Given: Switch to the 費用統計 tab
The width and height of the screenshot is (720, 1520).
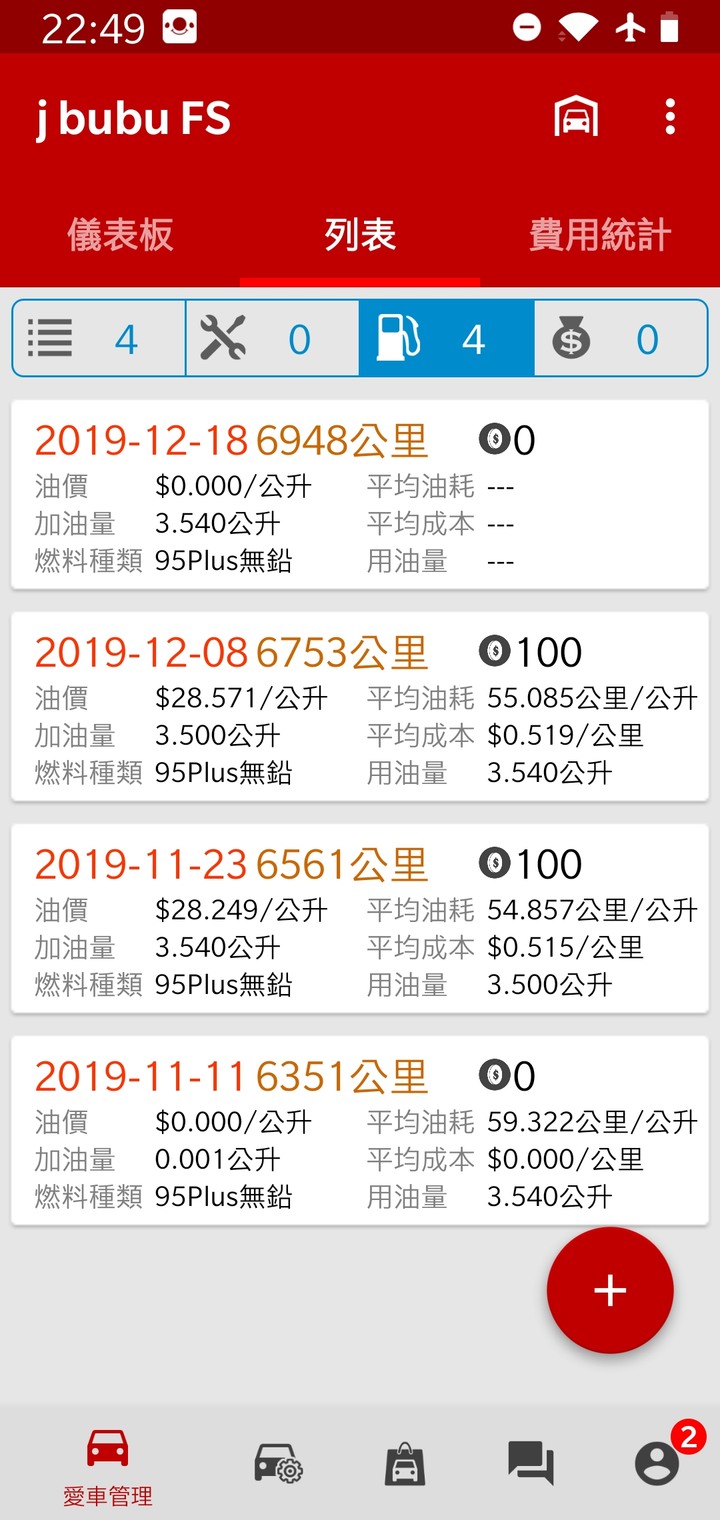Looking at the screenshot, I should 599,235.
